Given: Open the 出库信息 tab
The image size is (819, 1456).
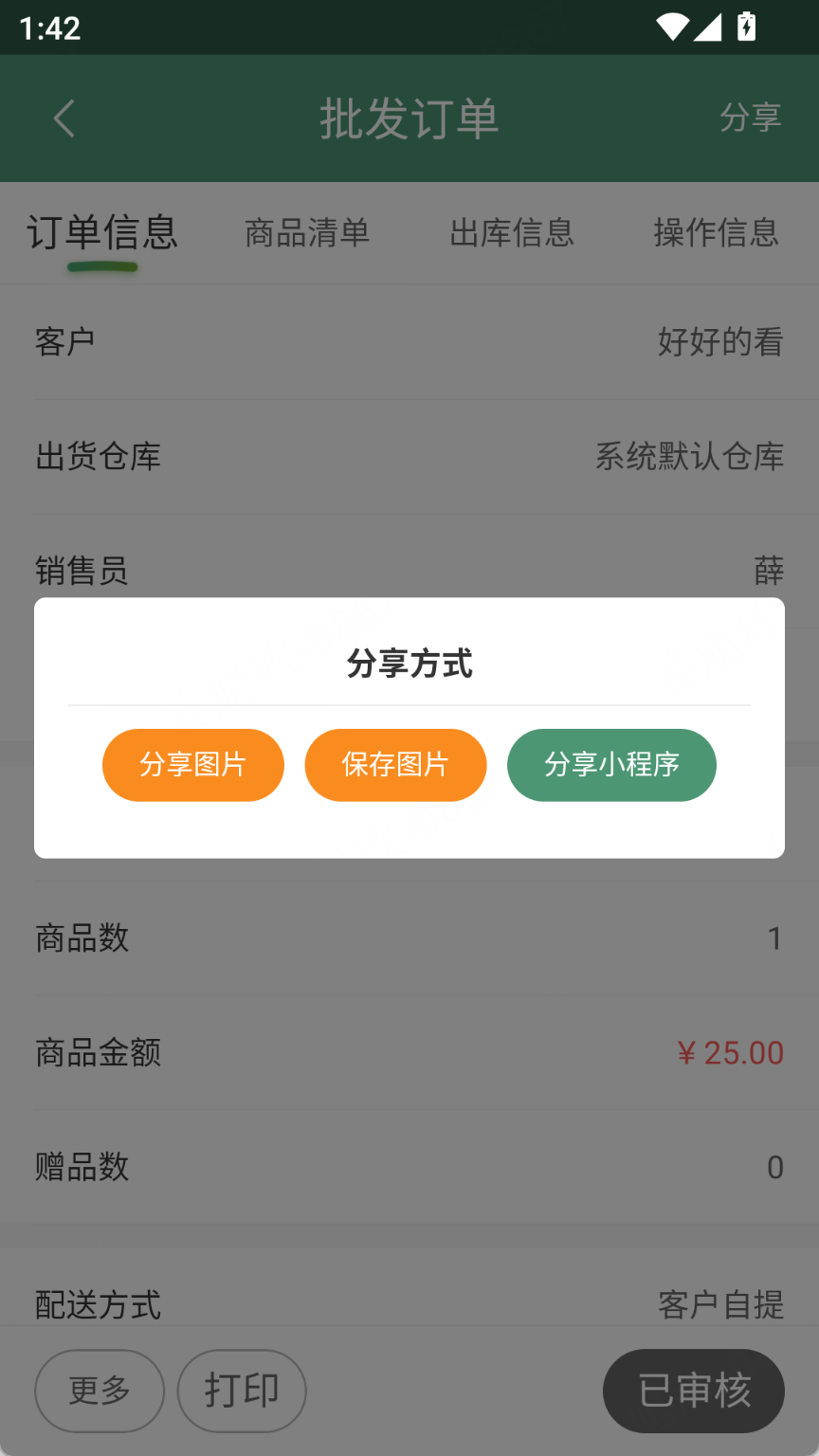Looking at the screenshot, I should [x=512, y=233].
